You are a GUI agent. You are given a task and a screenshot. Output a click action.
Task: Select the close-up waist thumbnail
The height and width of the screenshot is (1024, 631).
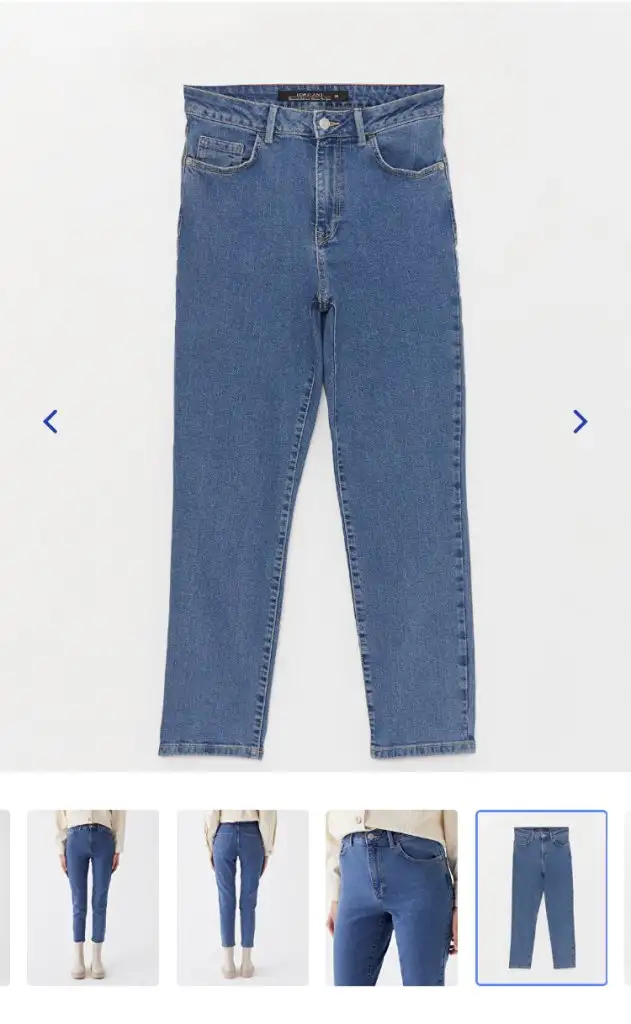tap(391, 897)
